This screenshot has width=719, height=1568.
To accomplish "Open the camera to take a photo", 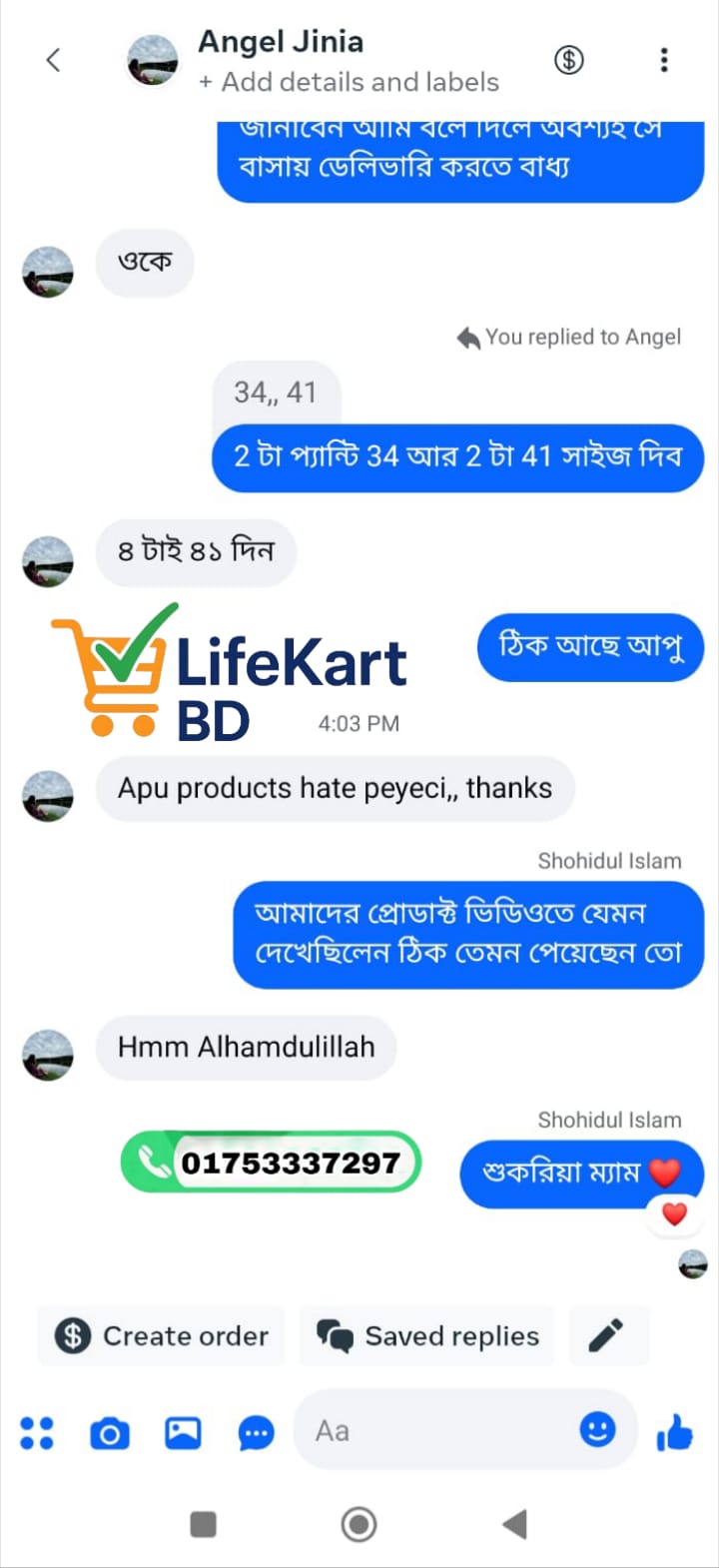I will (110, 1434).
